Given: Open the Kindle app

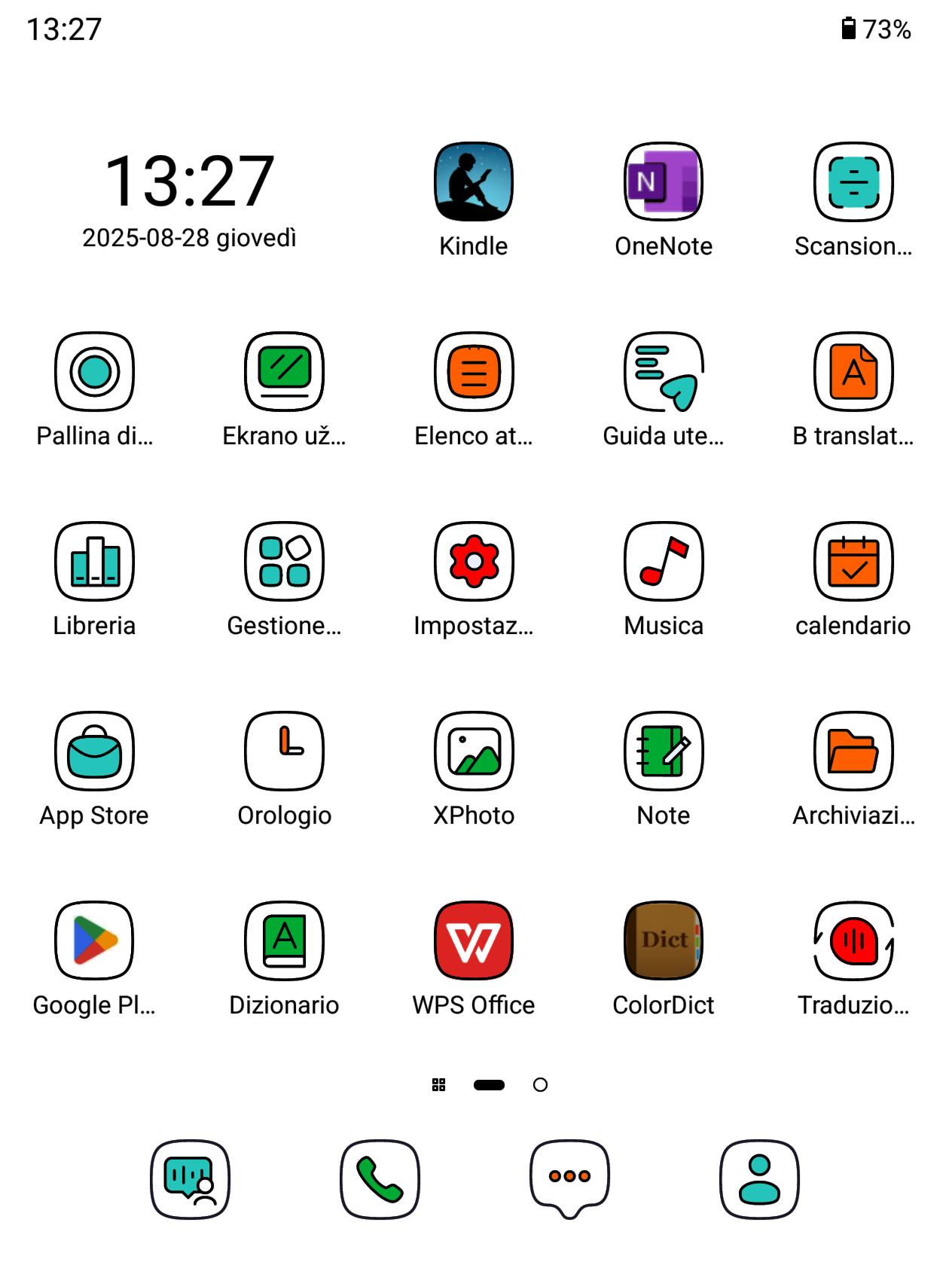Looking at the screenshot, I should pos(474,181).
